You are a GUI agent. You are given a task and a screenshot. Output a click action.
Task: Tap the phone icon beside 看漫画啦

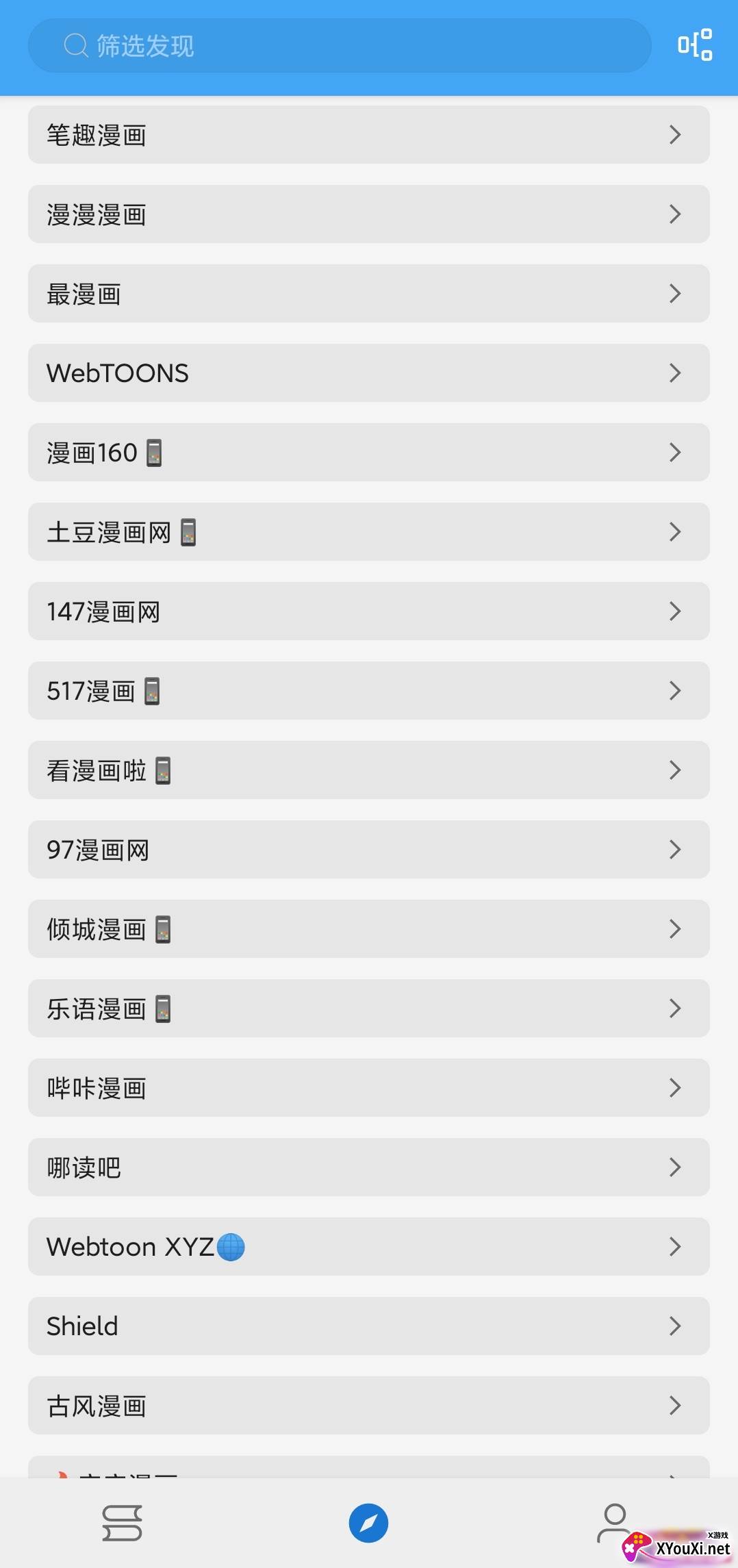click(x=164, y=770)
